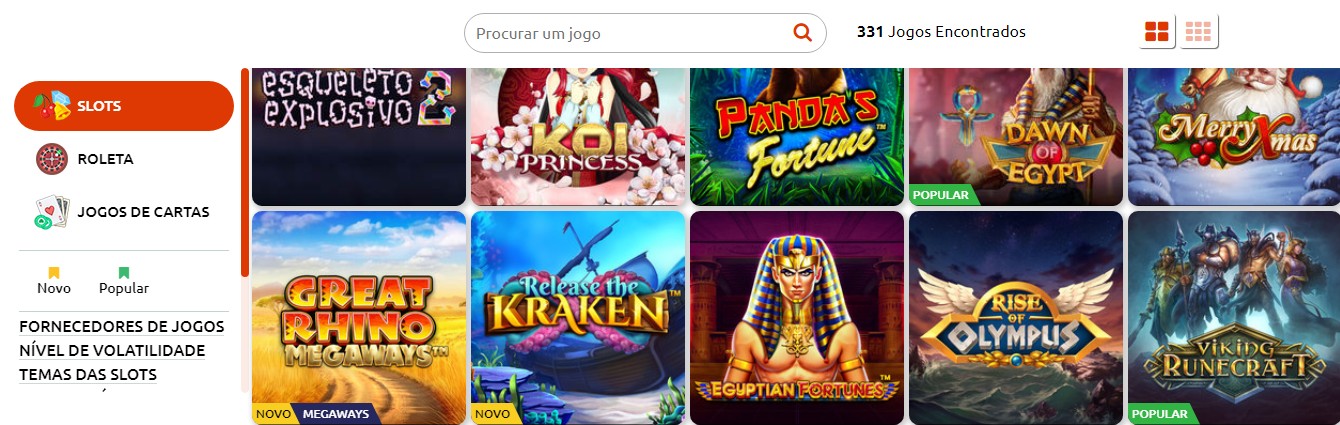The width and height of the screenshot is (1340, 425).
Task: Open Panda's Fortune slot
Action: [797, 135]
